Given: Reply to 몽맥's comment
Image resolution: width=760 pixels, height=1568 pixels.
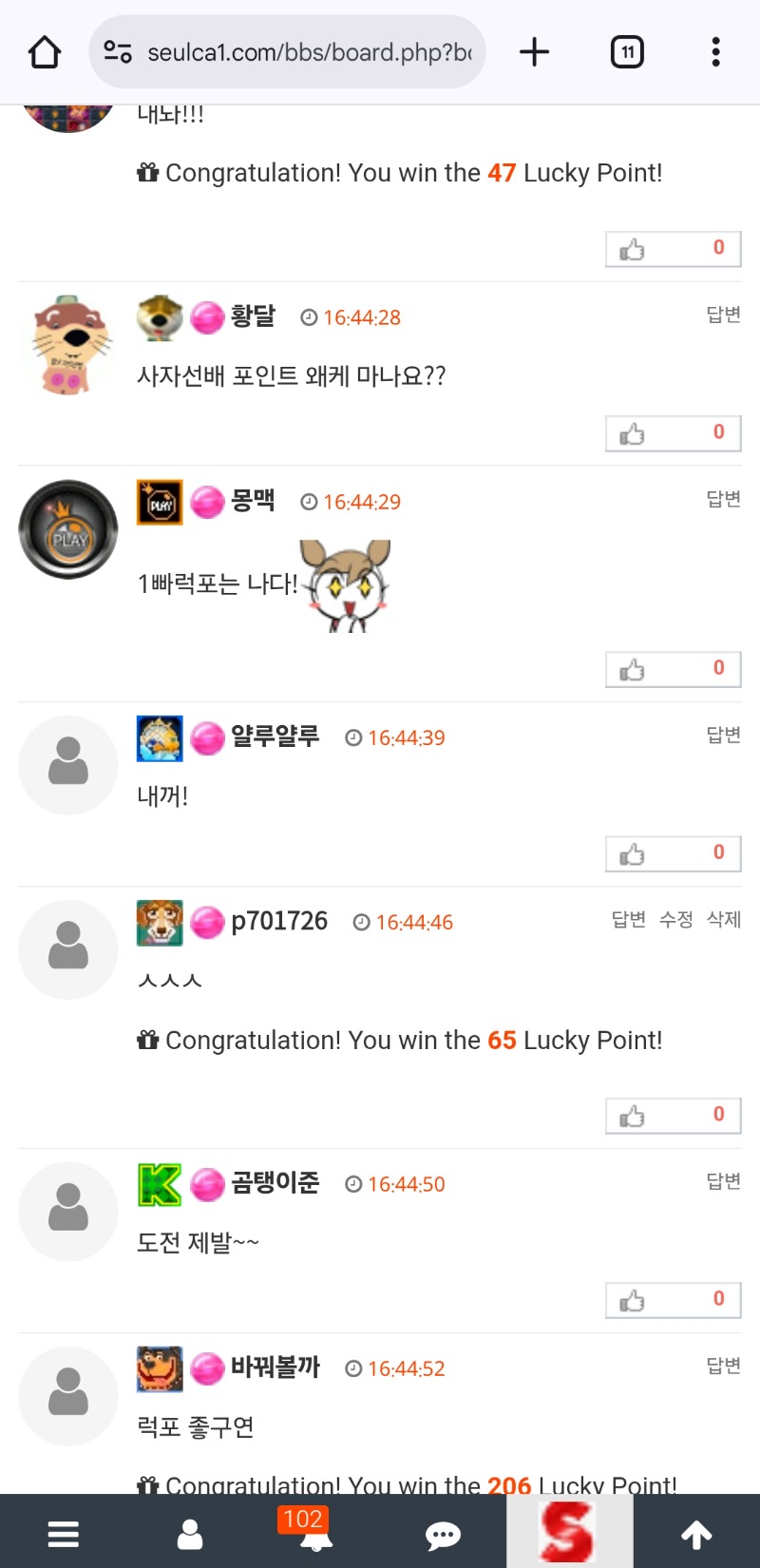Looking at the screenshot, I should pos(723,499).
